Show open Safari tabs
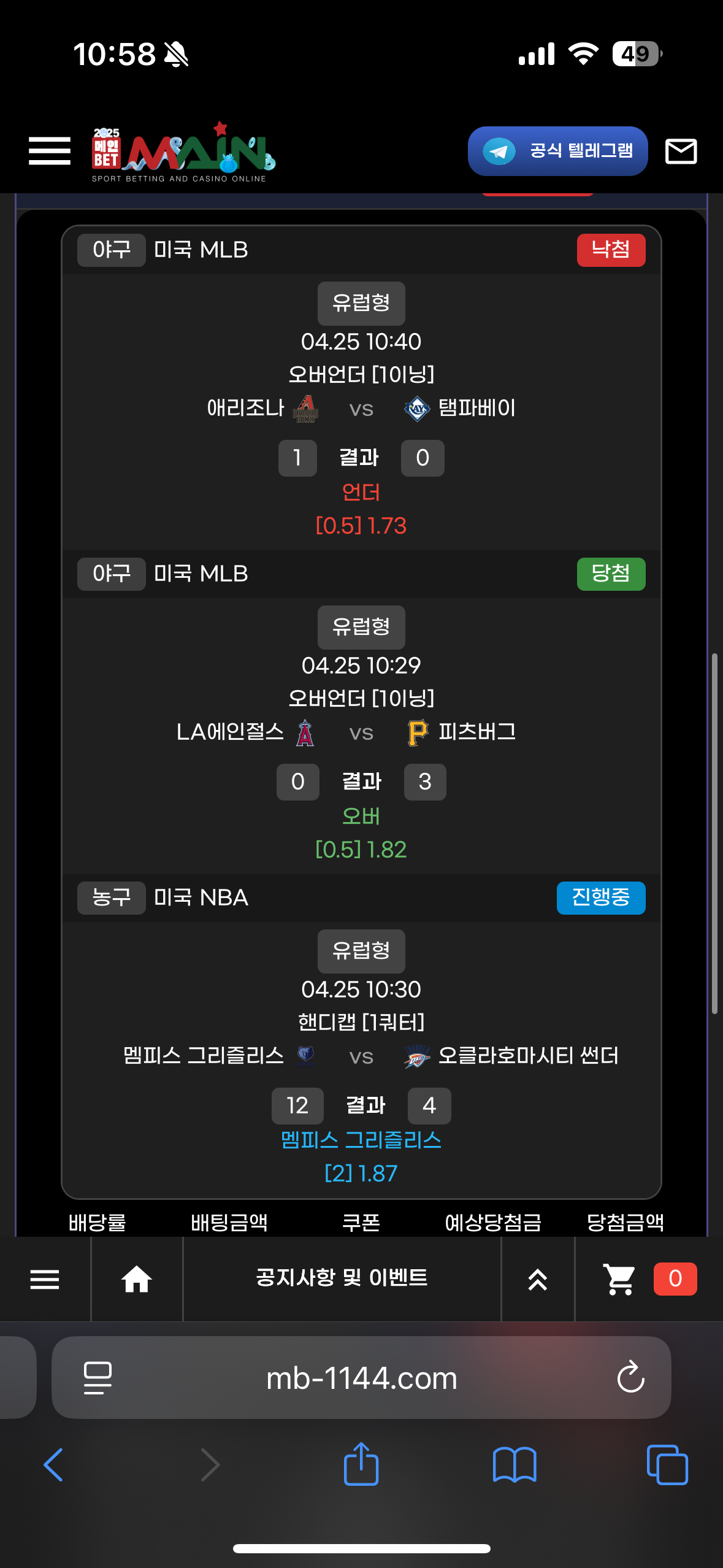This screenshot has height=1568, width=723. (x=667, y=1465)
